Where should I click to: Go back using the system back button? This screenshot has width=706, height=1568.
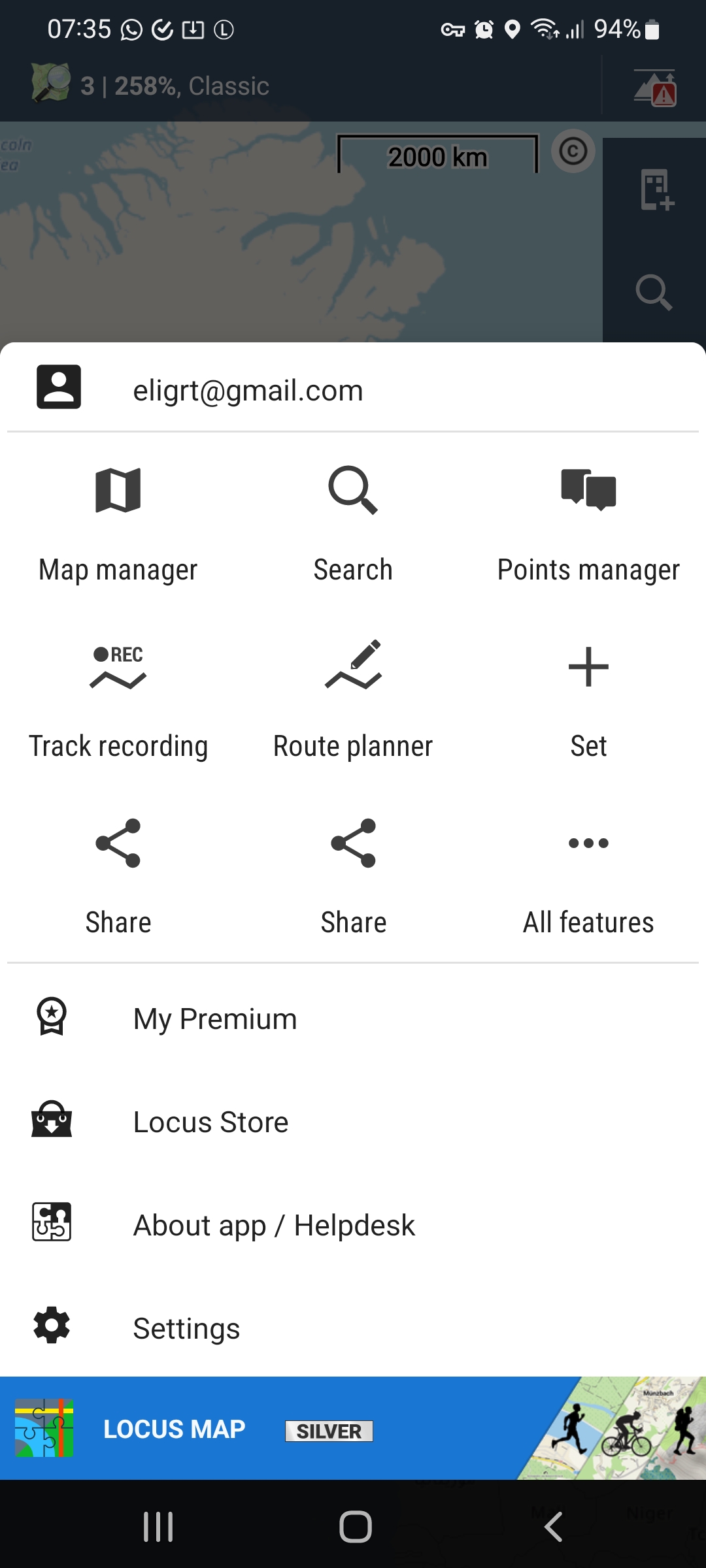coord(553,1527)
